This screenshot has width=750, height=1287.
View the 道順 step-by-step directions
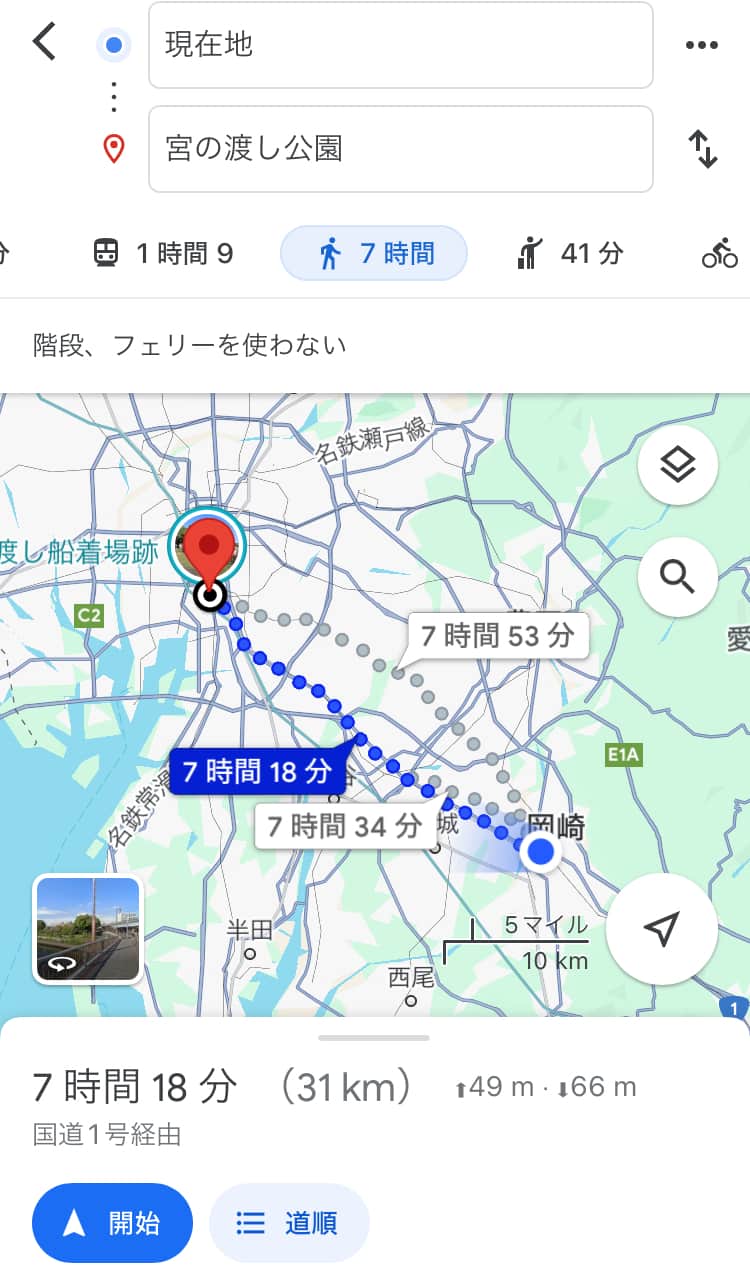tap(289, 1223)
